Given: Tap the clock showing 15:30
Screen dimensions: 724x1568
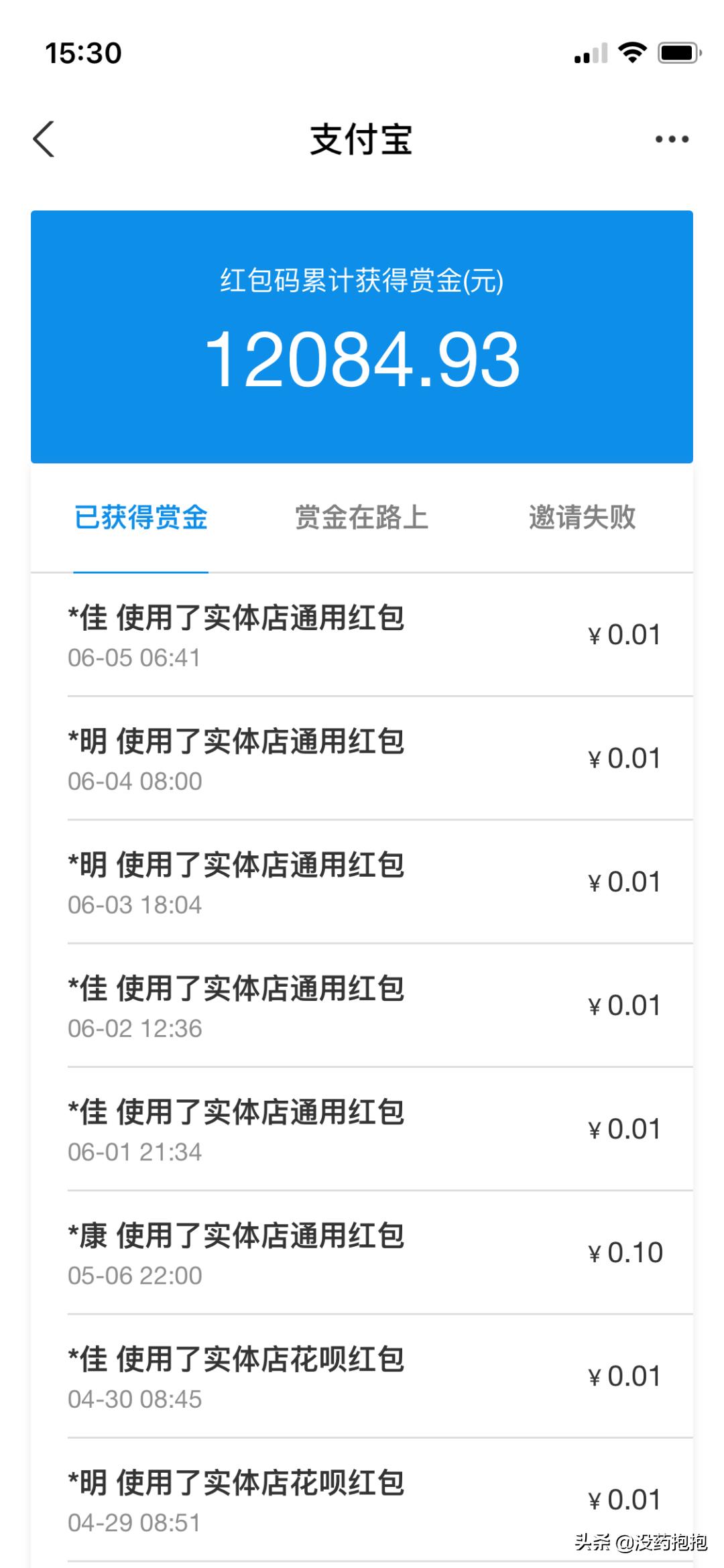Looking at the screenshot, I should [x=83, y=52].
